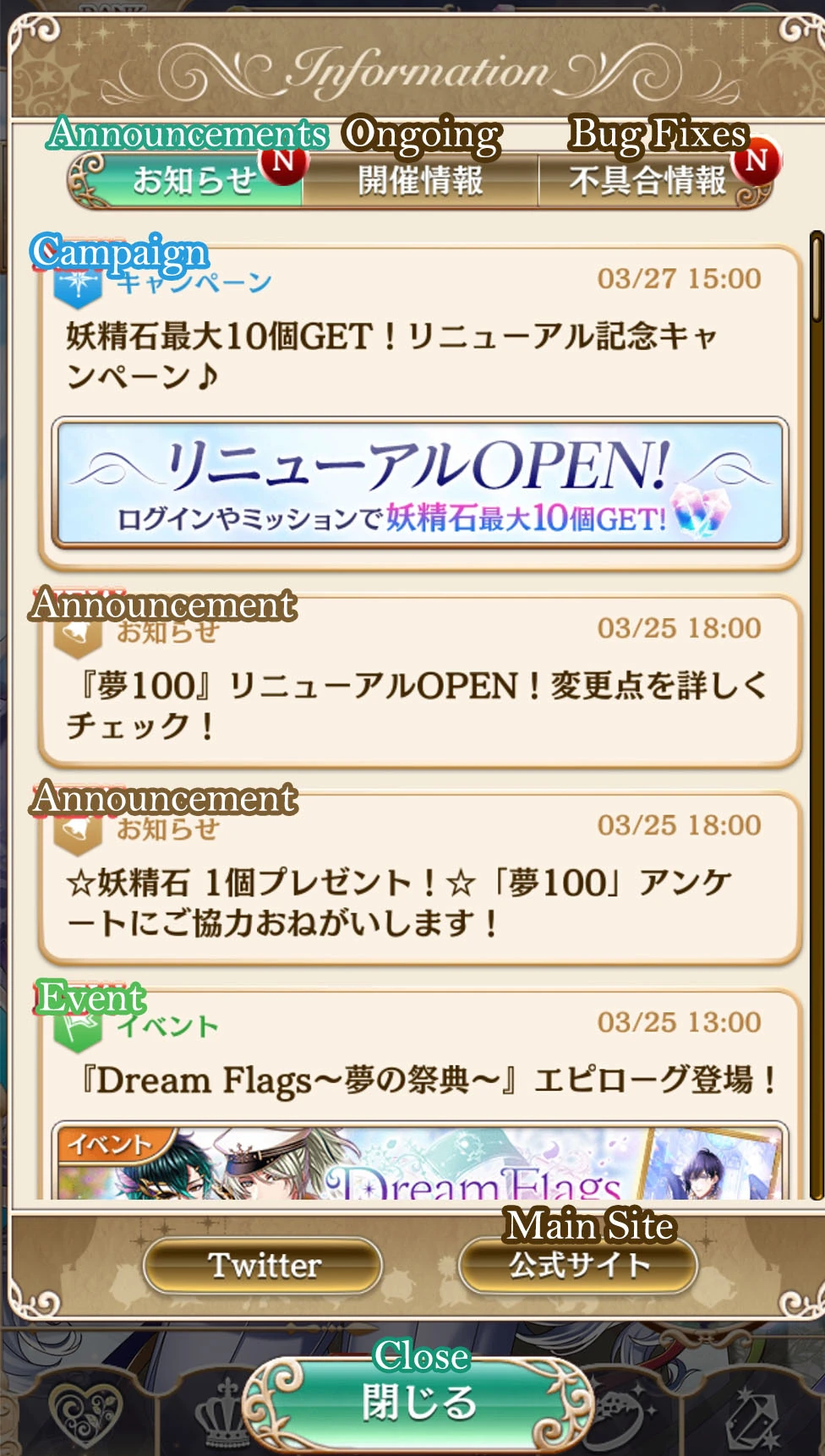Open the Twitter button
Screen dimensions: 825x1456
click(x=264, y=1266)
